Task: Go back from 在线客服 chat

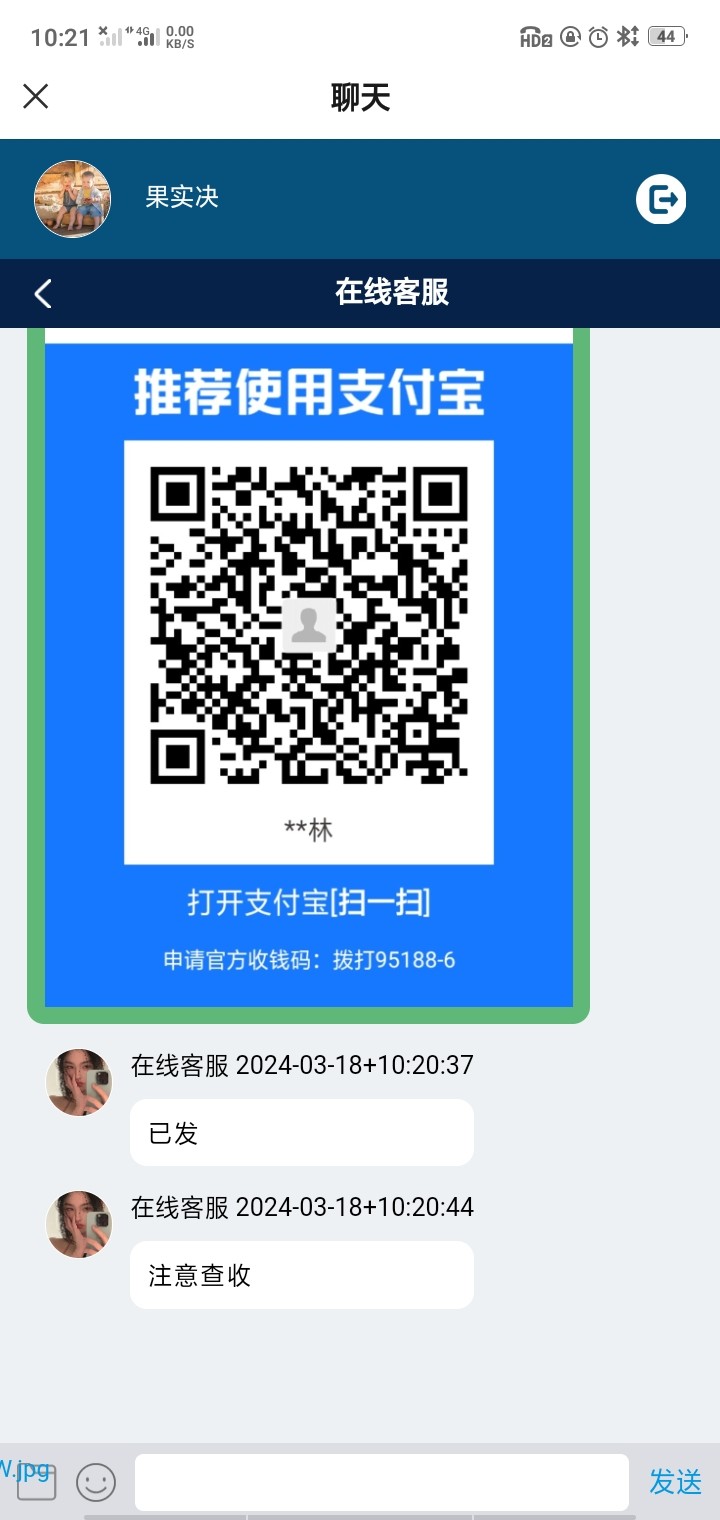Action: [42, 293]
